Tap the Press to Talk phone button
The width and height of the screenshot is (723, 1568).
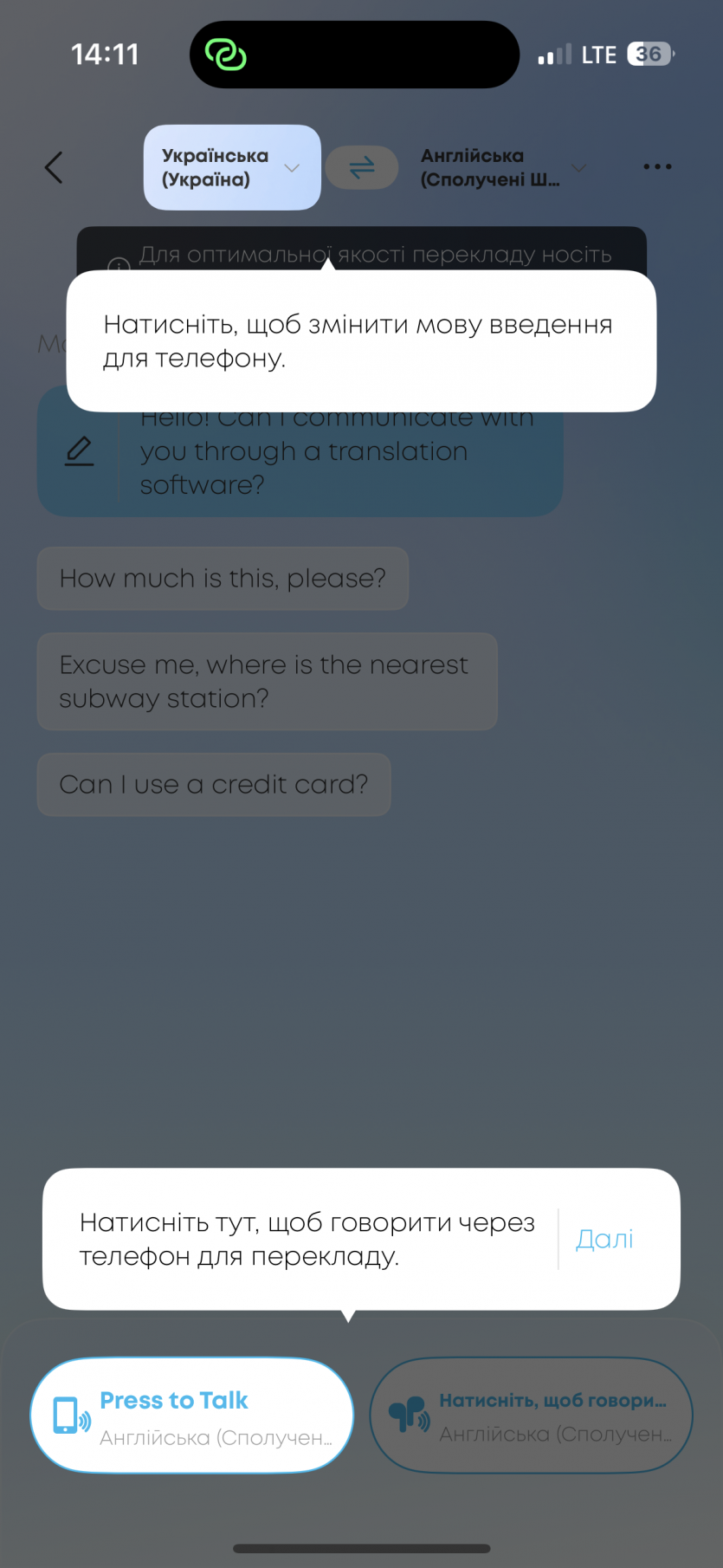192,1415
